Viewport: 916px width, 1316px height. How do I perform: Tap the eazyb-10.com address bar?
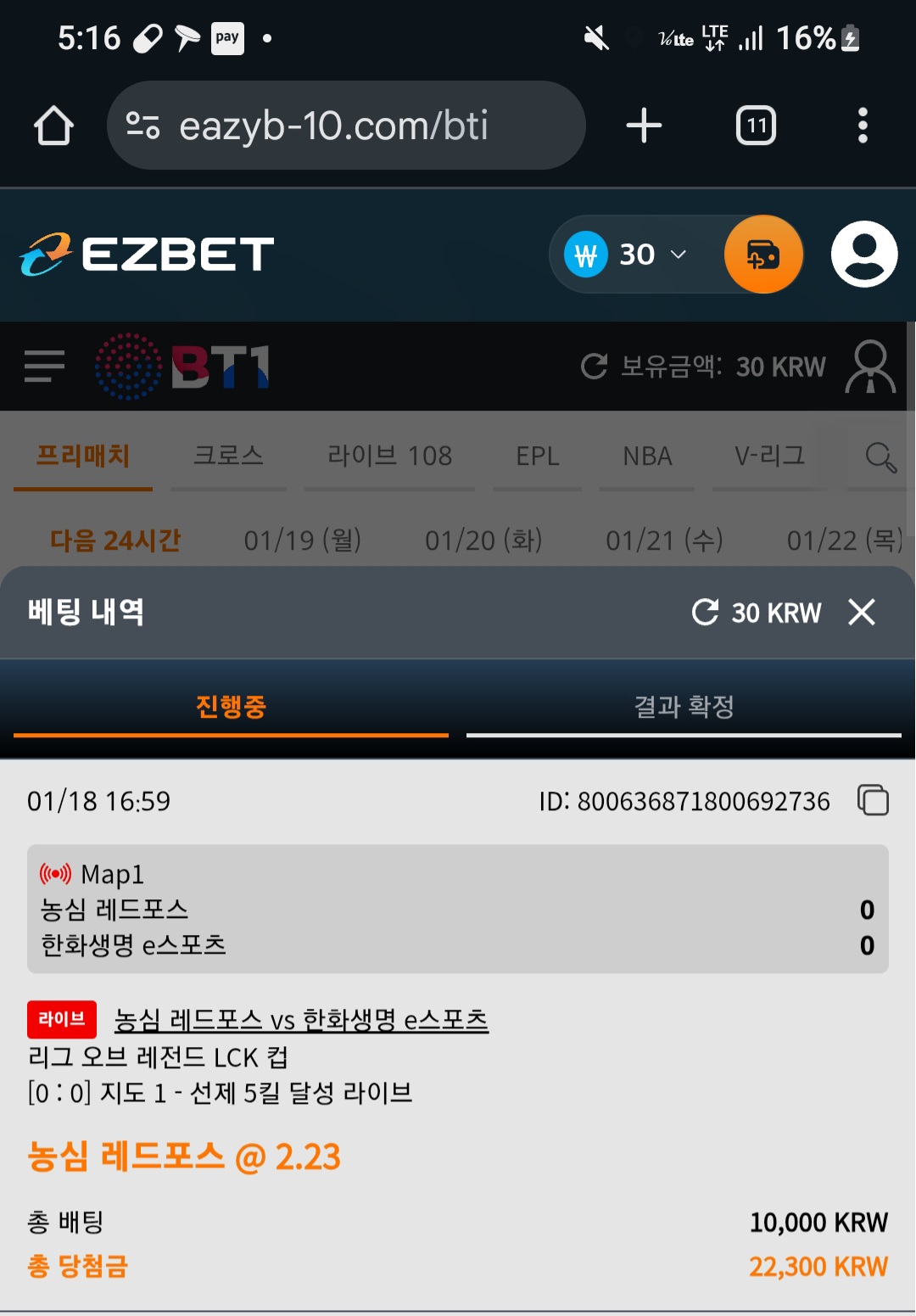(346, 126)
